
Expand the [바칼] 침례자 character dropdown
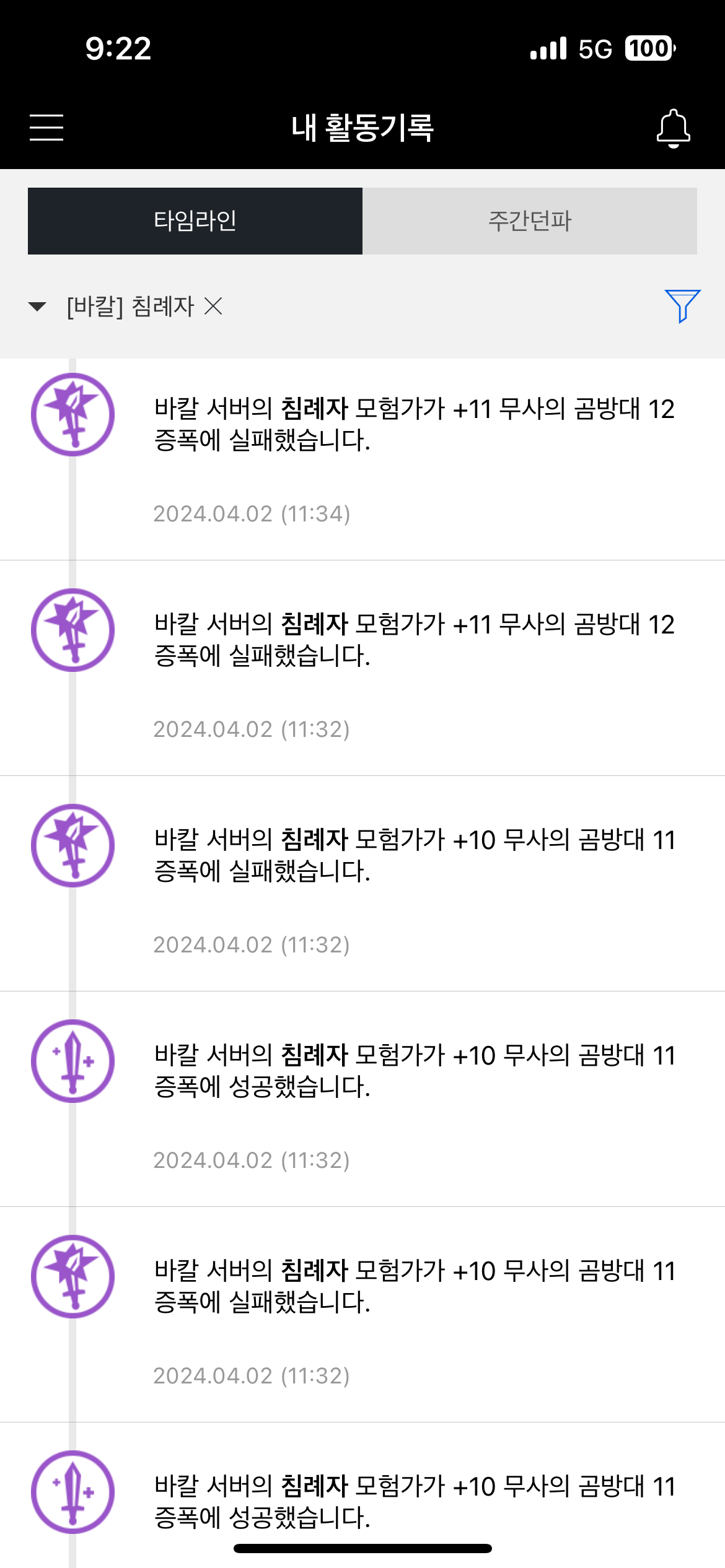[x=38, y=307]
